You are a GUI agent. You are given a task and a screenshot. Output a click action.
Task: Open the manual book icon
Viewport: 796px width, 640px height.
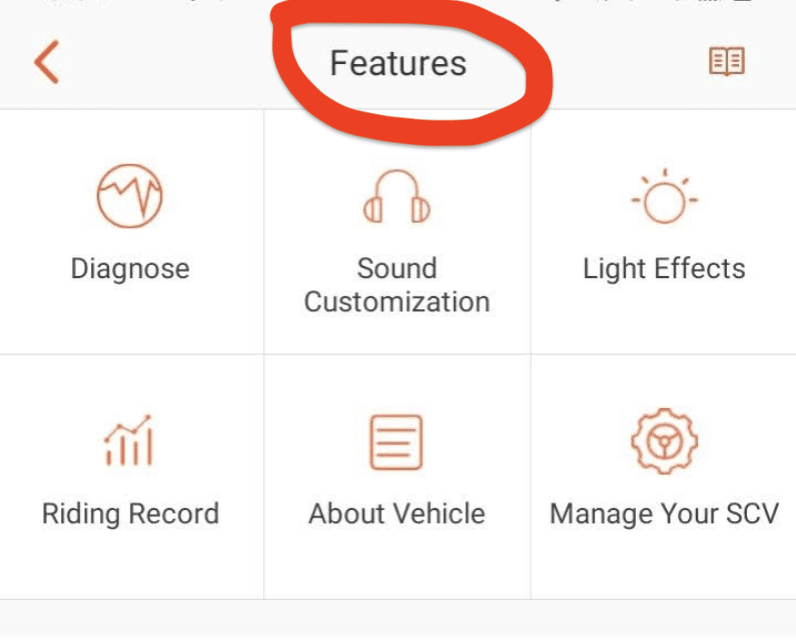click(x=727, y=62)
